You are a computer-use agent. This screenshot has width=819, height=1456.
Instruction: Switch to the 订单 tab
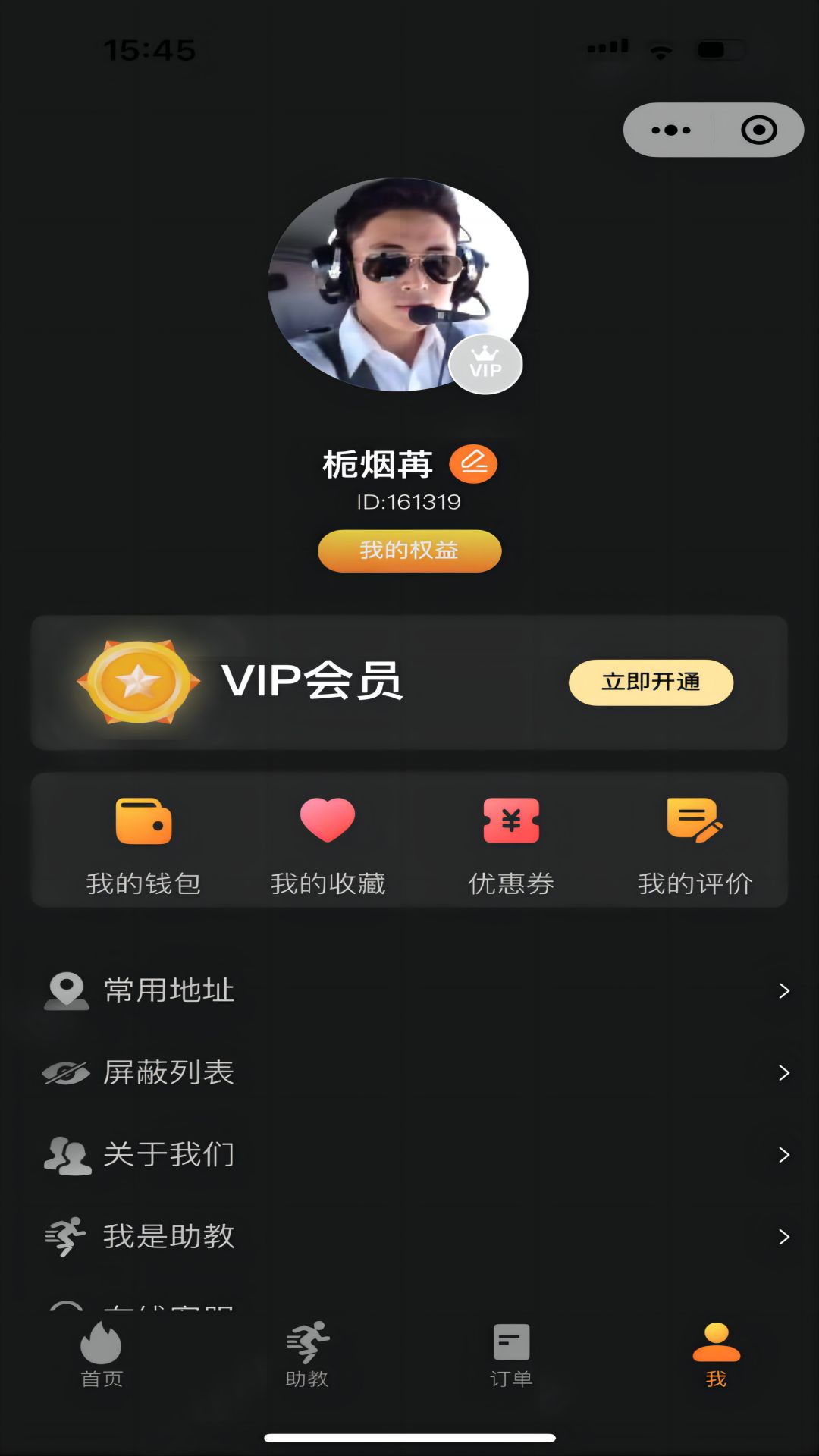click(511, 1355)
